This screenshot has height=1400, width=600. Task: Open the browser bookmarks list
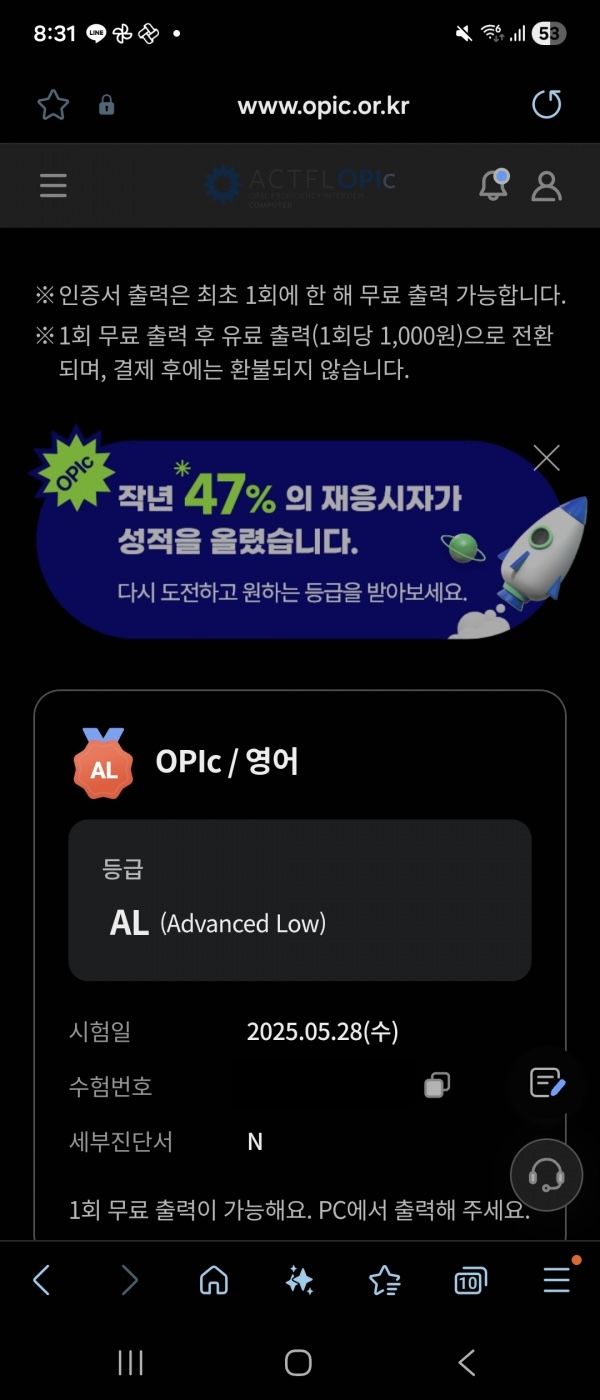[384, 1280]
